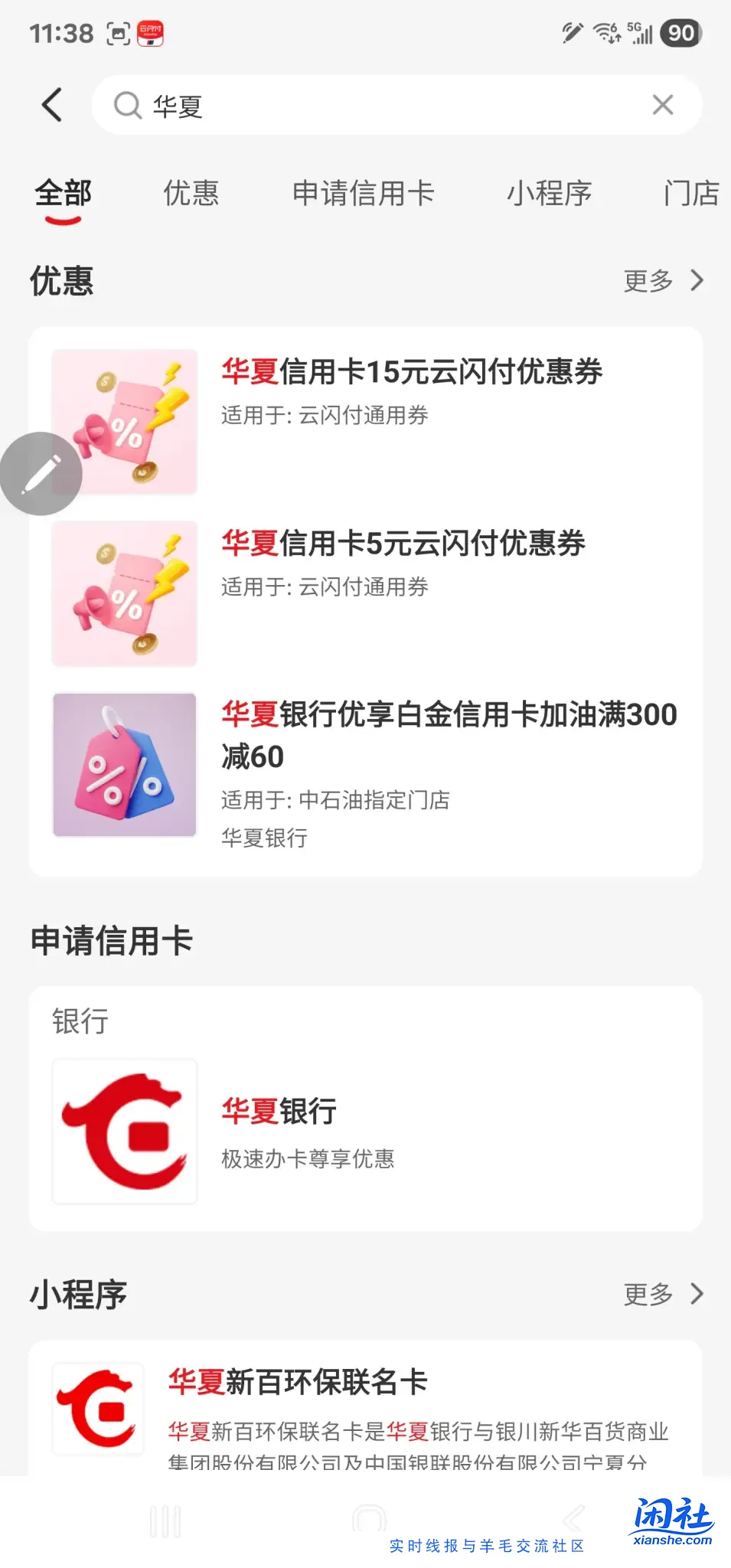Open the 5元云闪付优惠券 coupon thumbnail
The width and height of the screenshot is (731, 1568).
124,593
